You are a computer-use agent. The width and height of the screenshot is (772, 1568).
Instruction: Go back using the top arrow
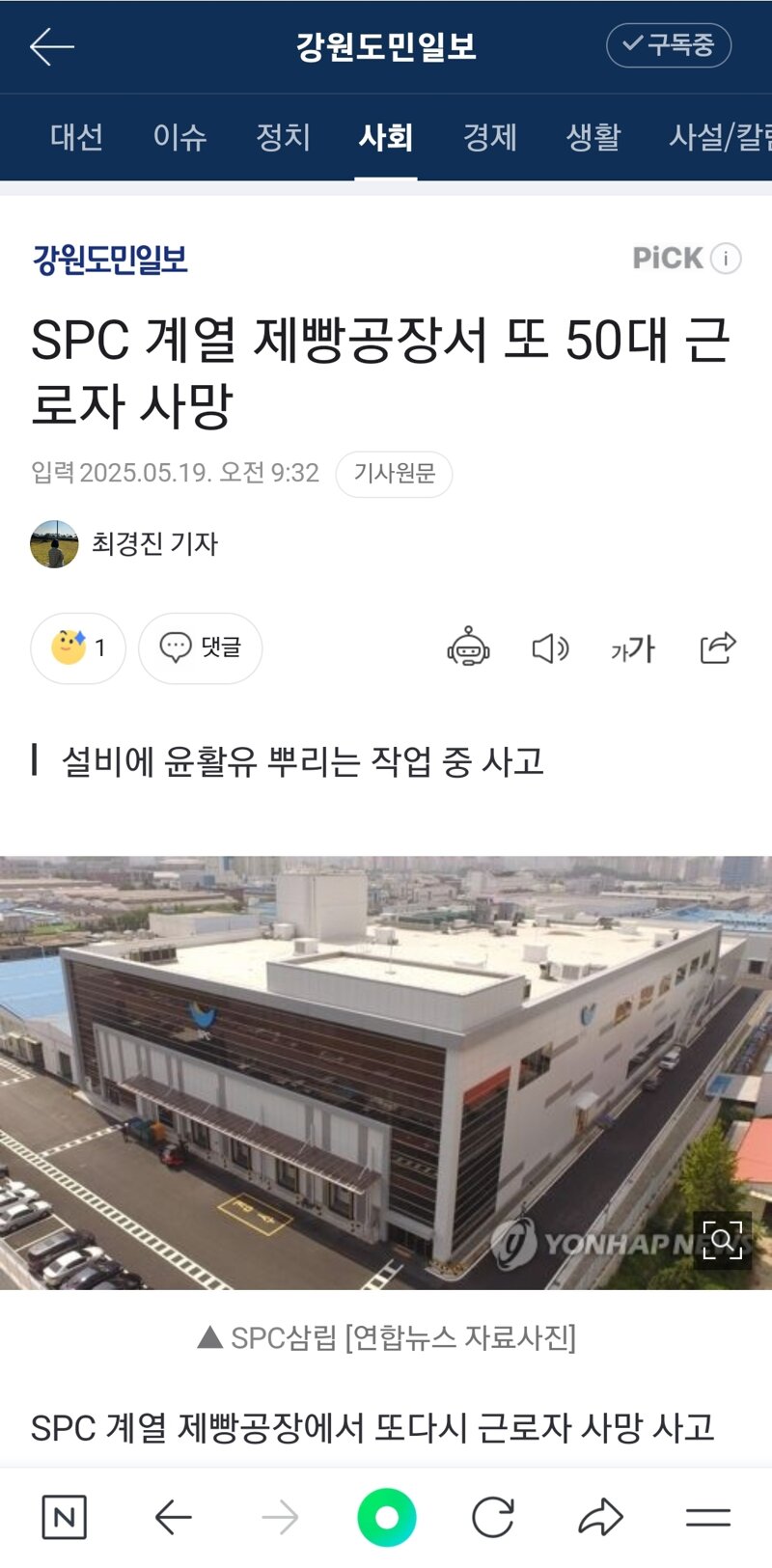(52, 46)
